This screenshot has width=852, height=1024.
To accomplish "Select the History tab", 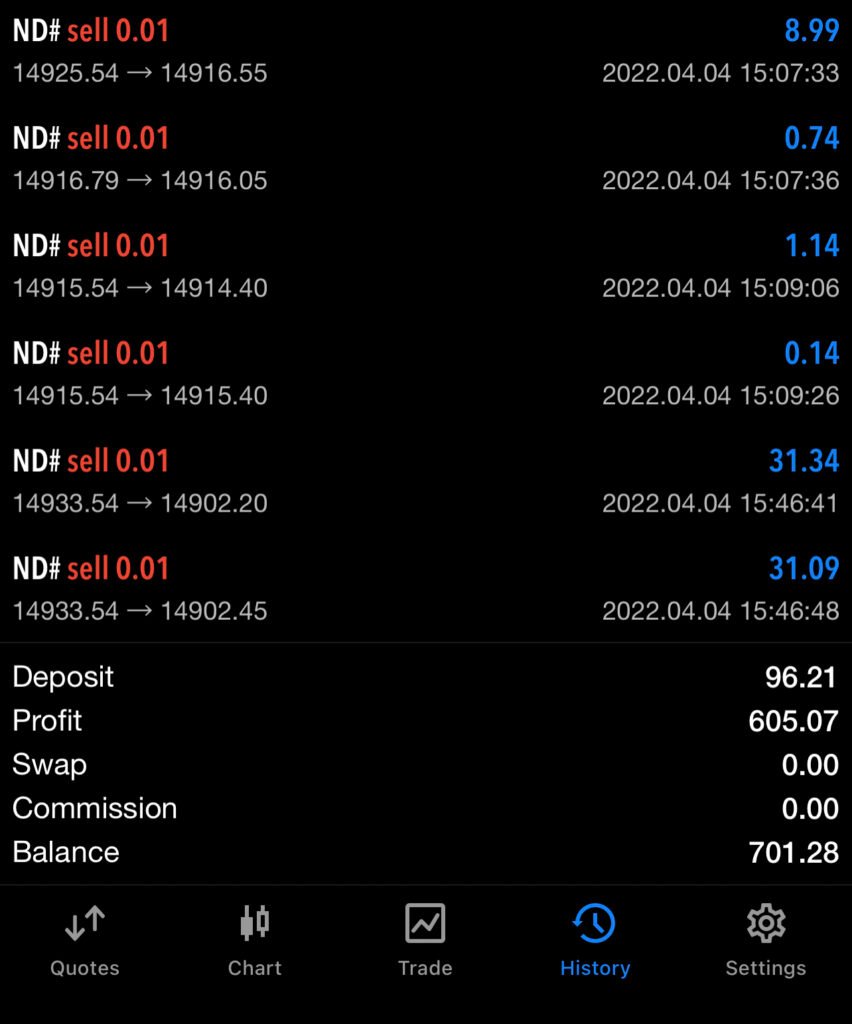I will click(595, 940).
